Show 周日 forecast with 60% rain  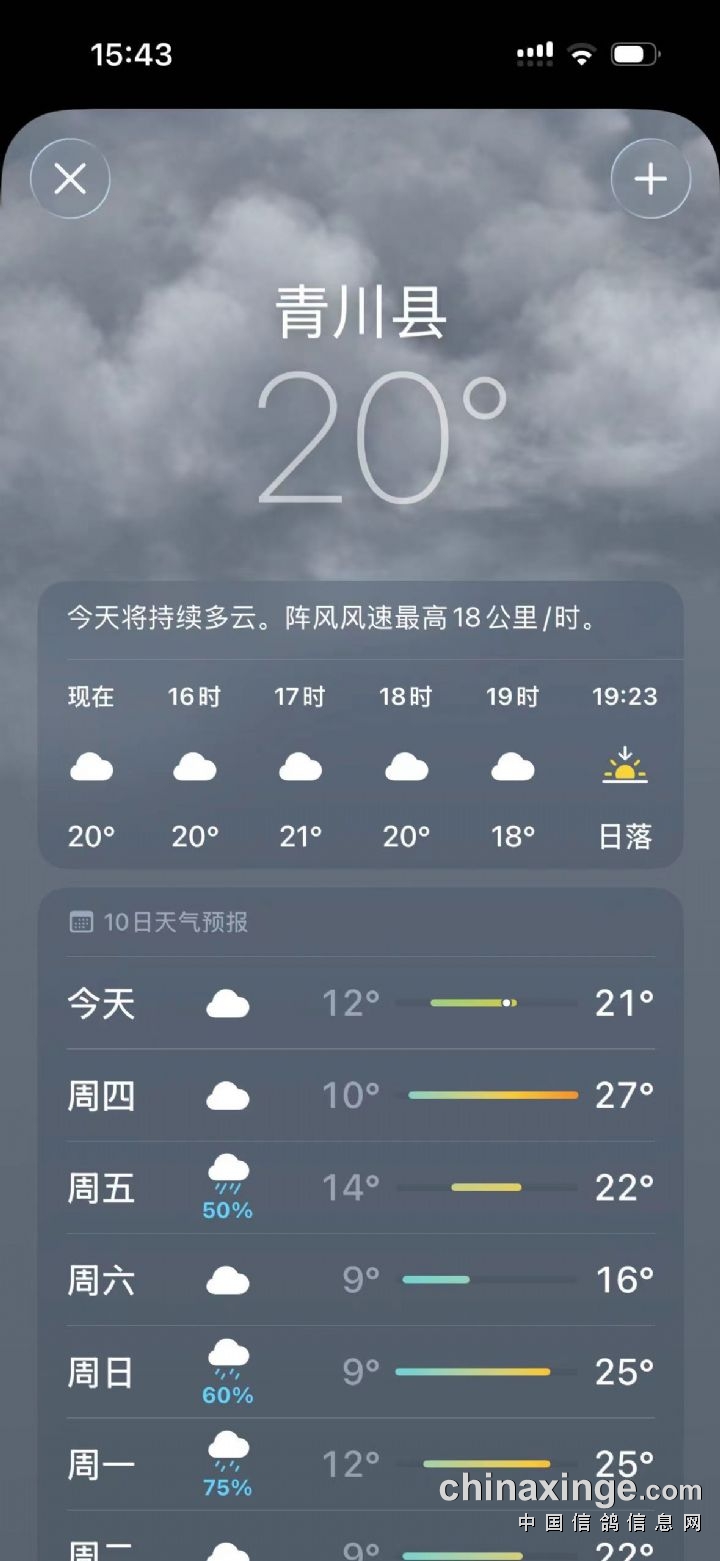(x=360, y=1372)
